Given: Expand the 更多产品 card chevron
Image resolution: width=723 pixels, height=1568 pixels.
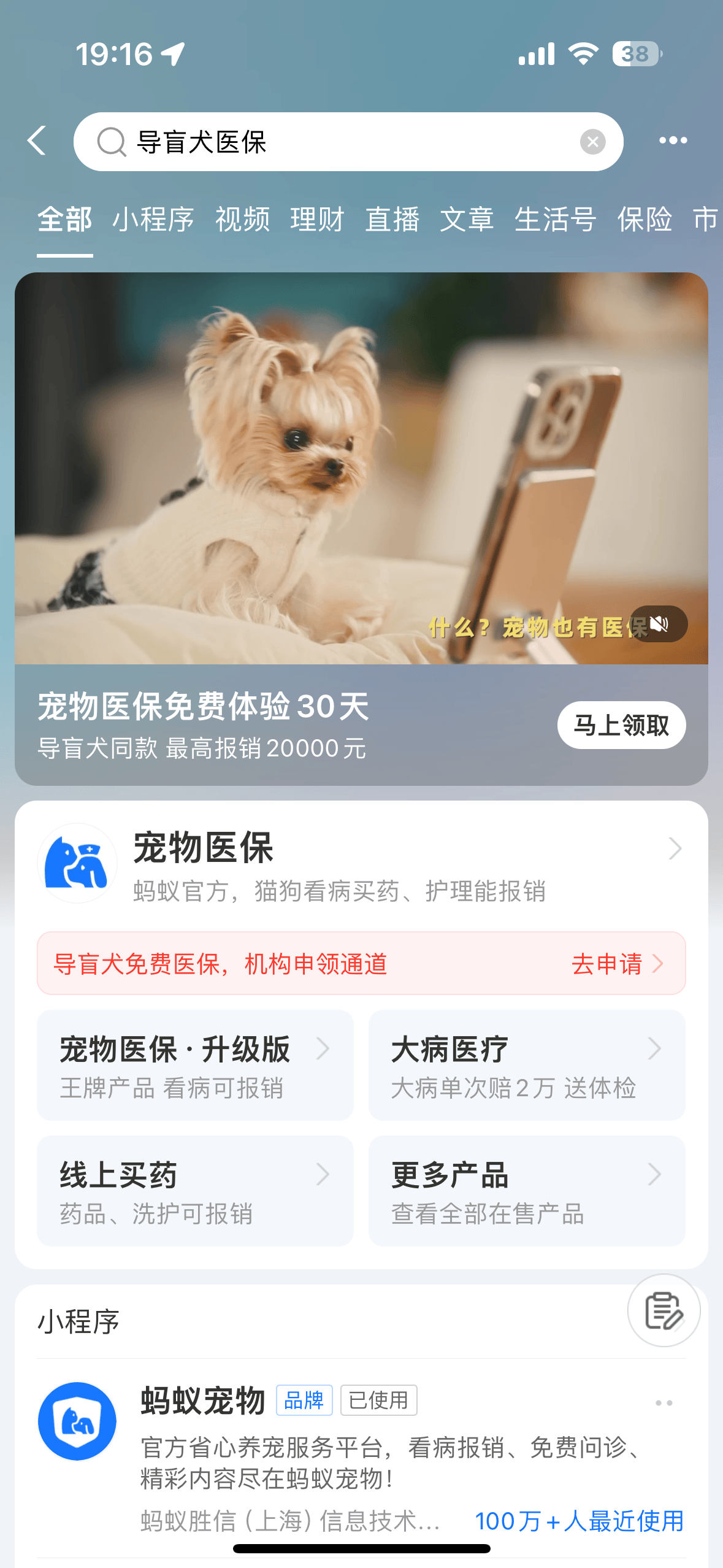Looking at the screenshot, I should [x=656, y=1174].
